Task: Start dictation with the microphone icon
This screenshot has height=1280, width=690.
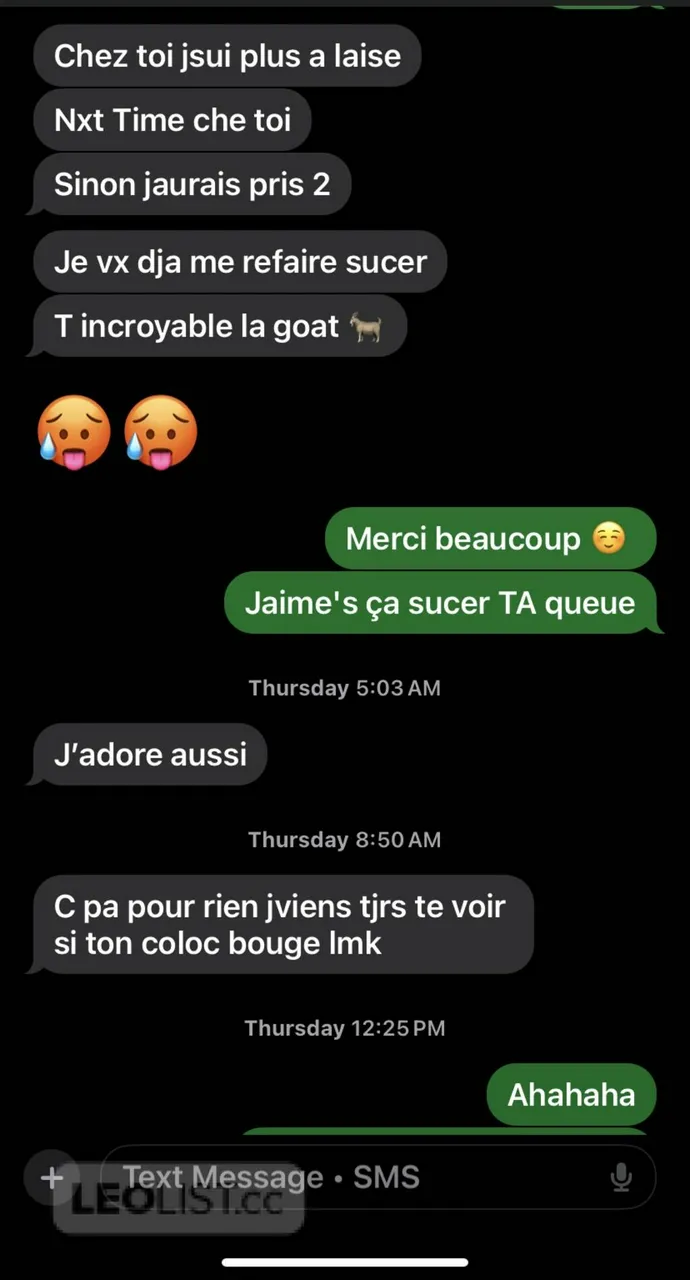Action: 621,1177
